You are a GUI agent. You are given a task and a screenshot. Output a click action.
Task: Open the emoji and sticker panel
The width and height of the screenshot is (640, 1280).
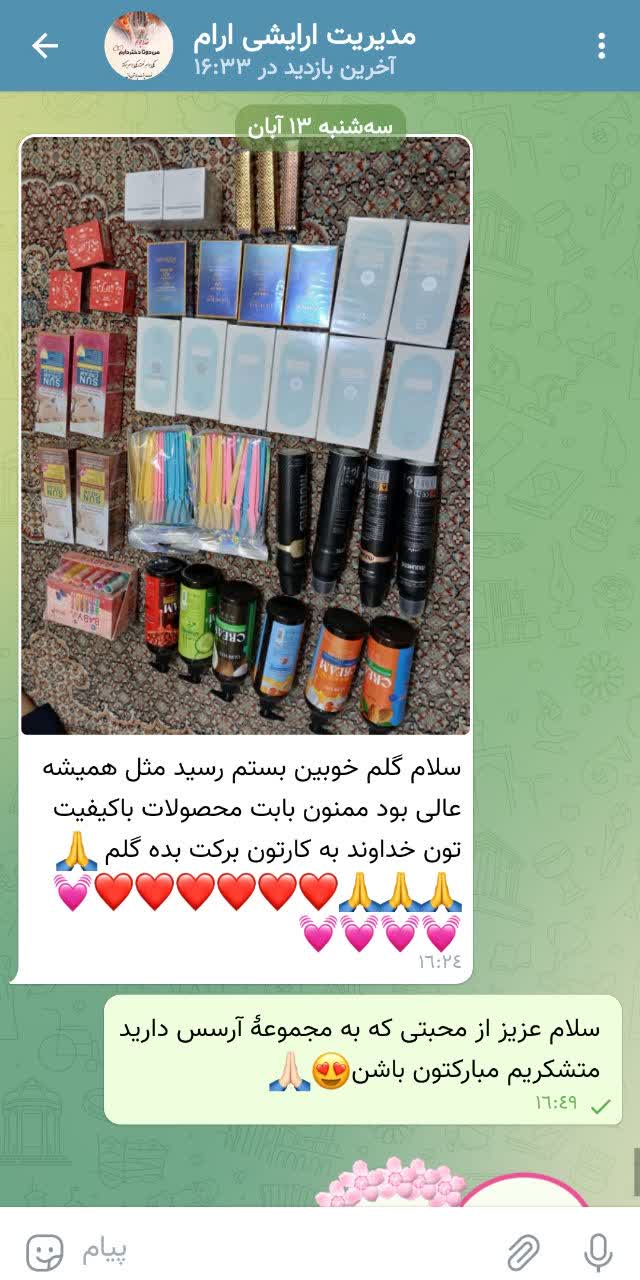[x=44, y=1251]
